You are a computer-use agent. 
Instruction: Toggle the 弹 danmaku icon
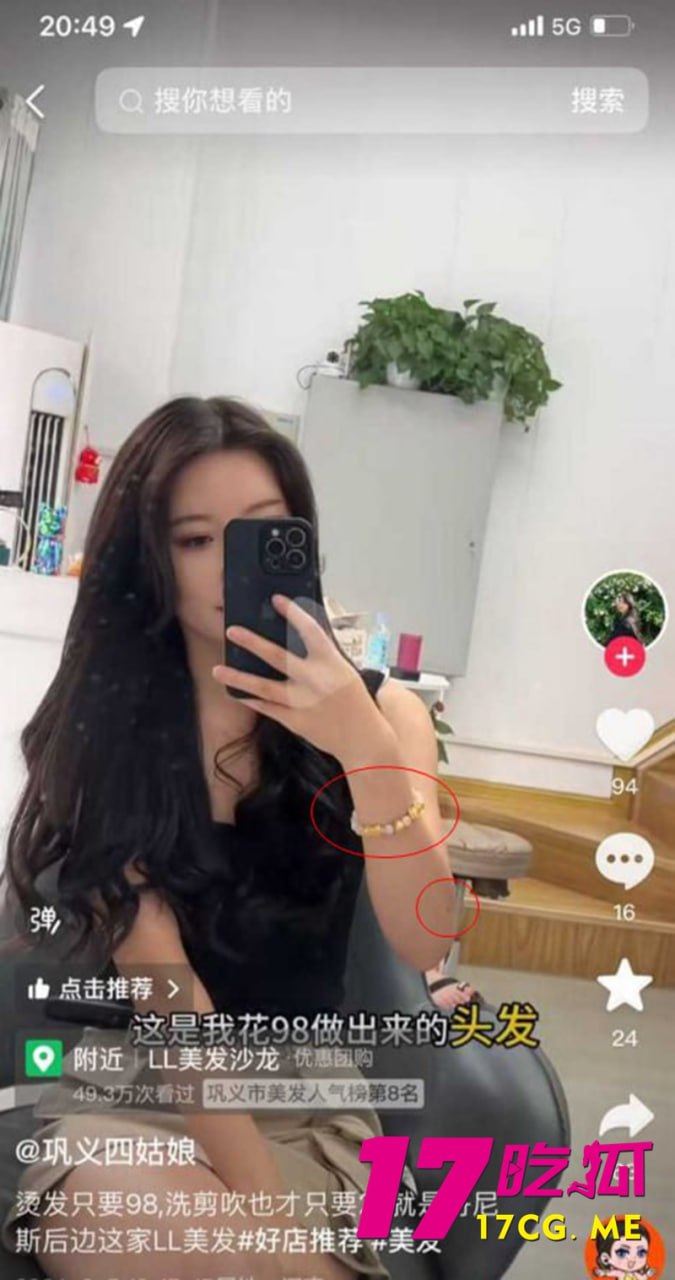(x=44, y=917)
